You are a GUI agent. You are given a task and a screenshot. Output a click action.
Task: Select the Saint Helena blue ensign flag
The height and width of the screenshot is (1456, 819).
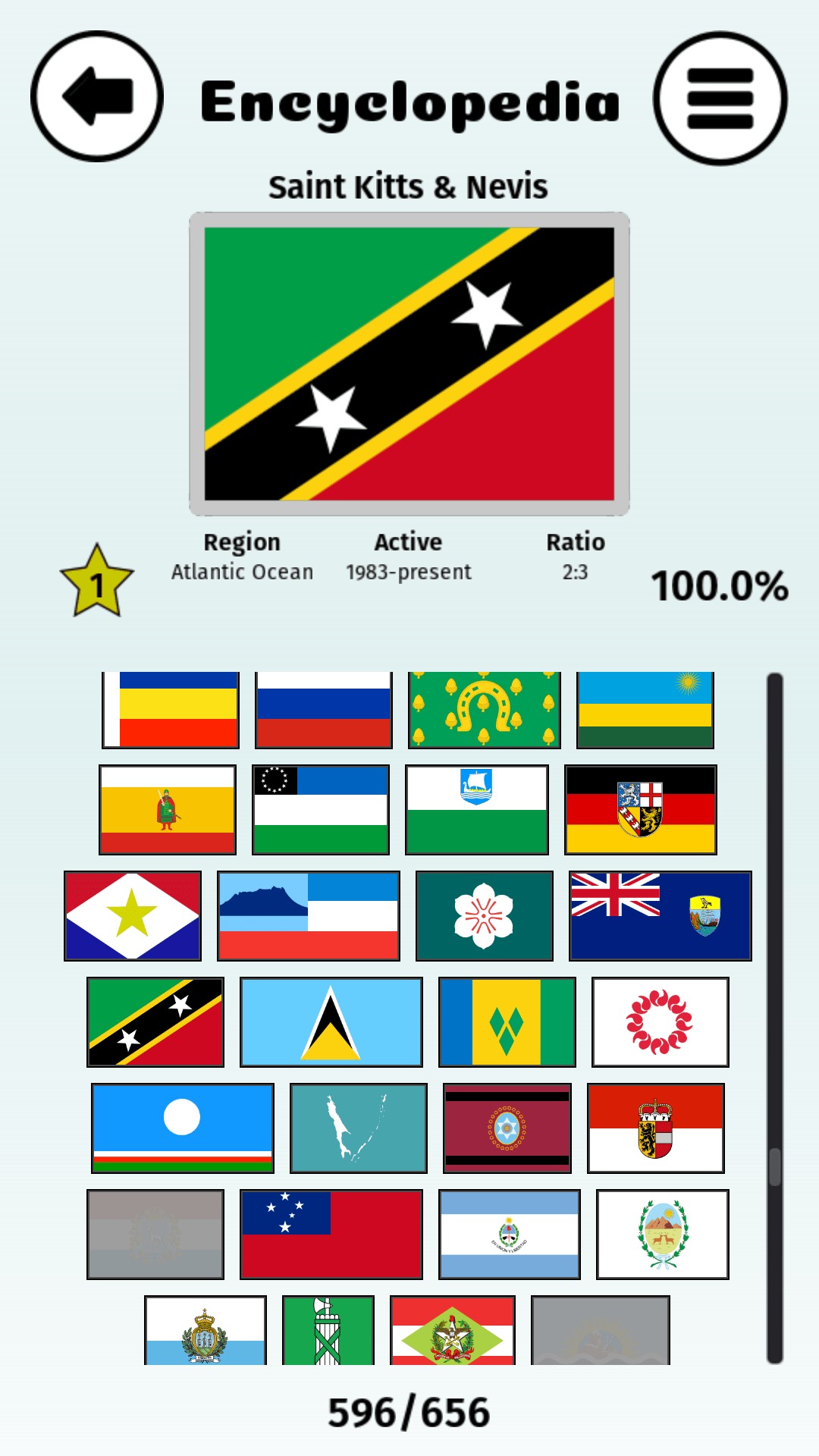(x=661, y=915)
